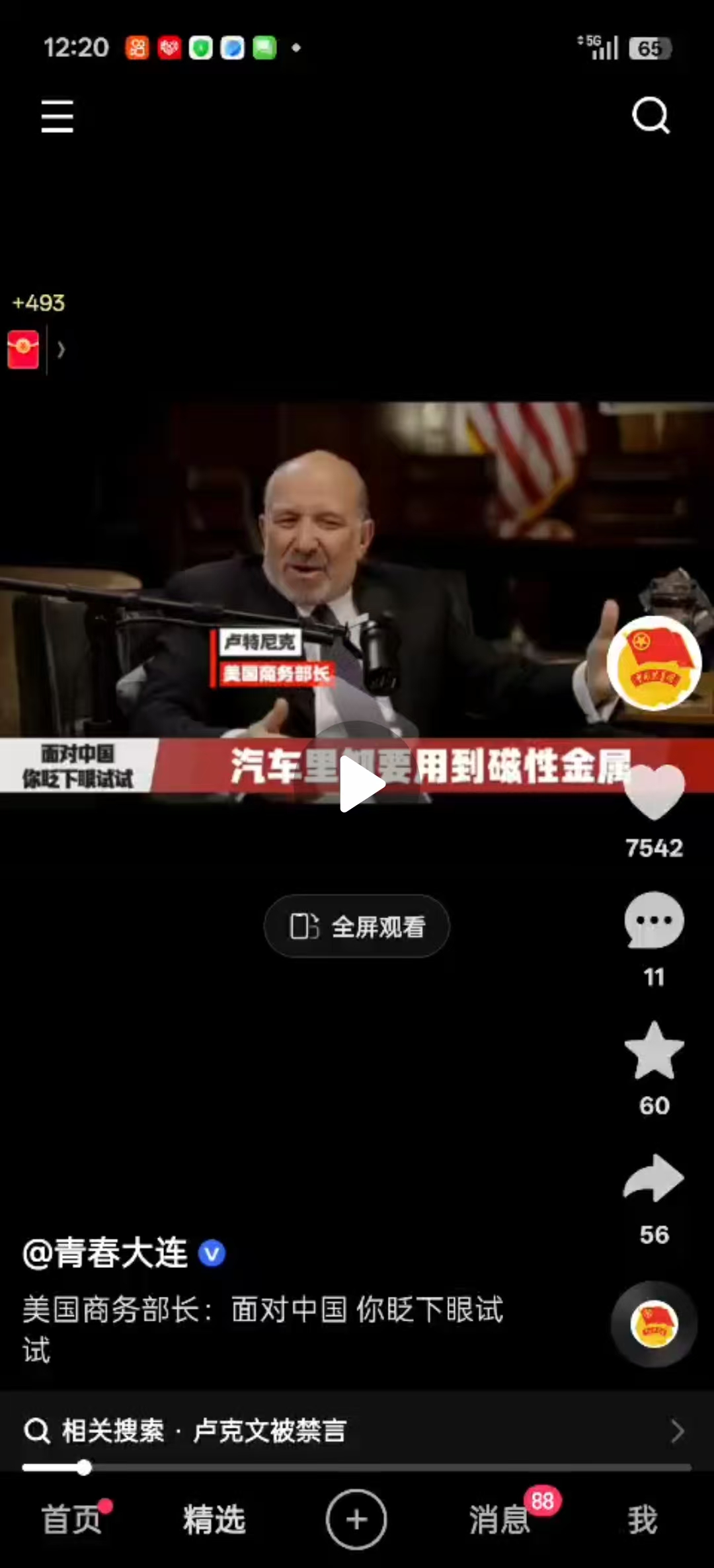
Task: Share this video with the arrow icon
Action: 654,1178
